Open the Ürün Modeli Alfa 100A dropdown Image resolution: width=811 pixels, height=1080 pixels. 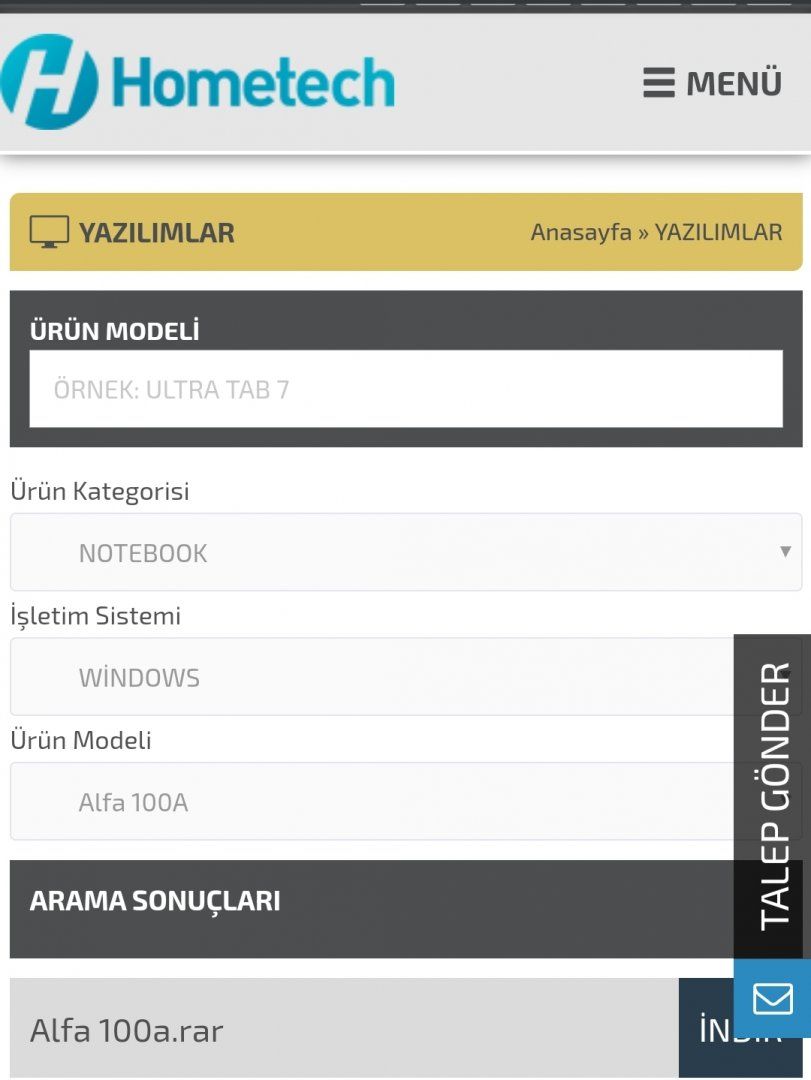tap(370, 802)
